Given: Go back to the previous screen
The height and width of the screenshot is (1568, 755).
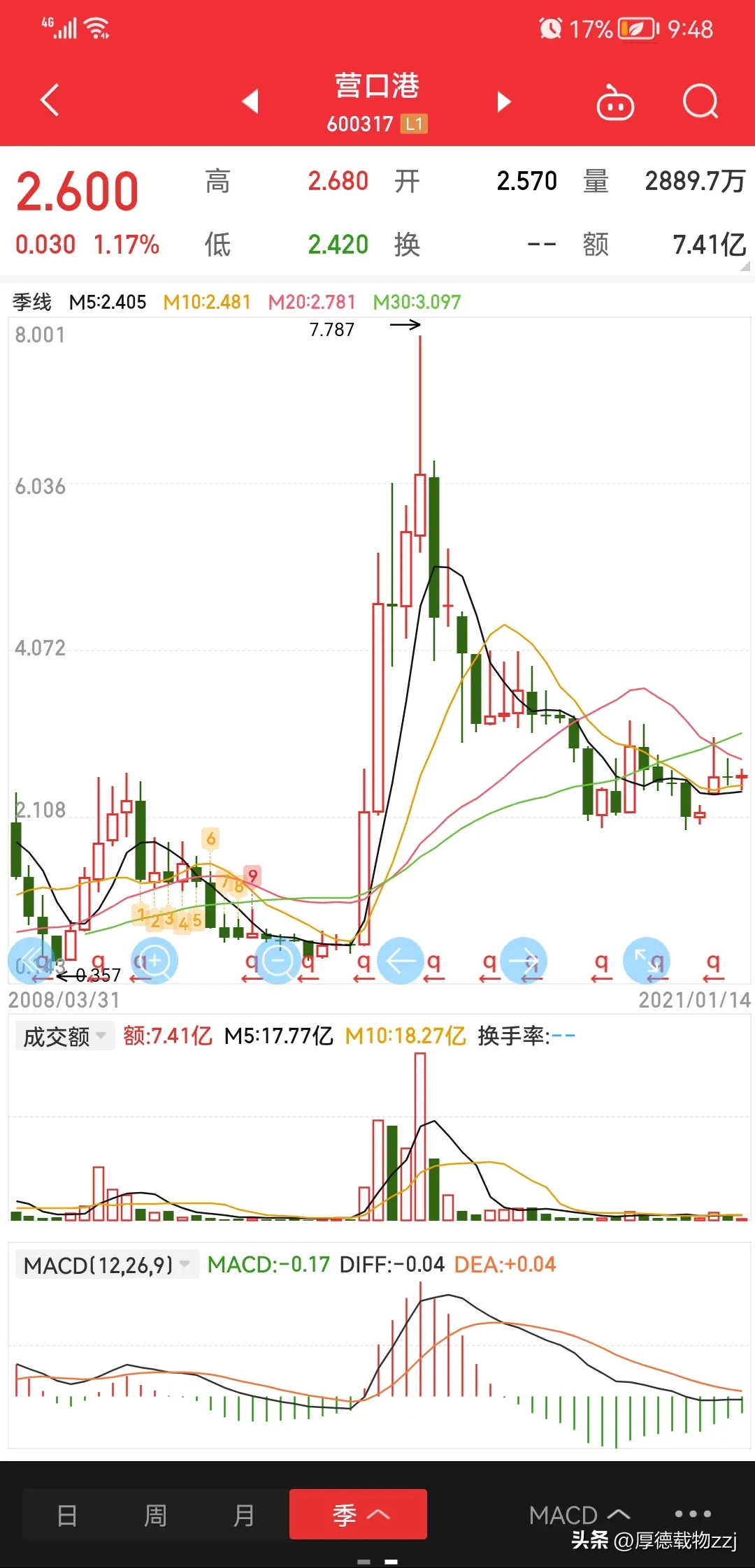Looking at the screenshot, I should click(x=50, y=101).
